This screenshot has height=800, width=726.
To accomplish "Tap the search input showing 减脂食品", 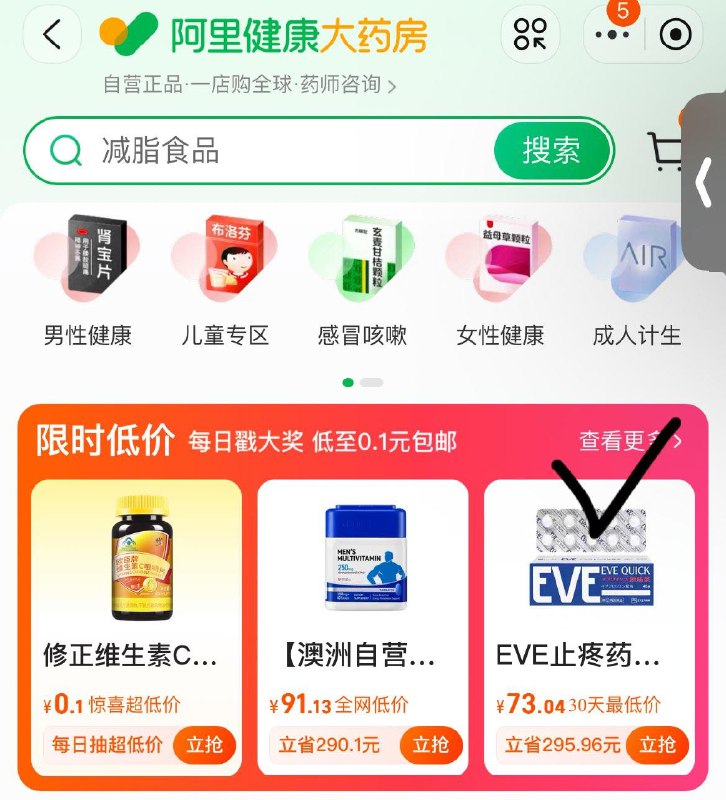I will (250, 150).
